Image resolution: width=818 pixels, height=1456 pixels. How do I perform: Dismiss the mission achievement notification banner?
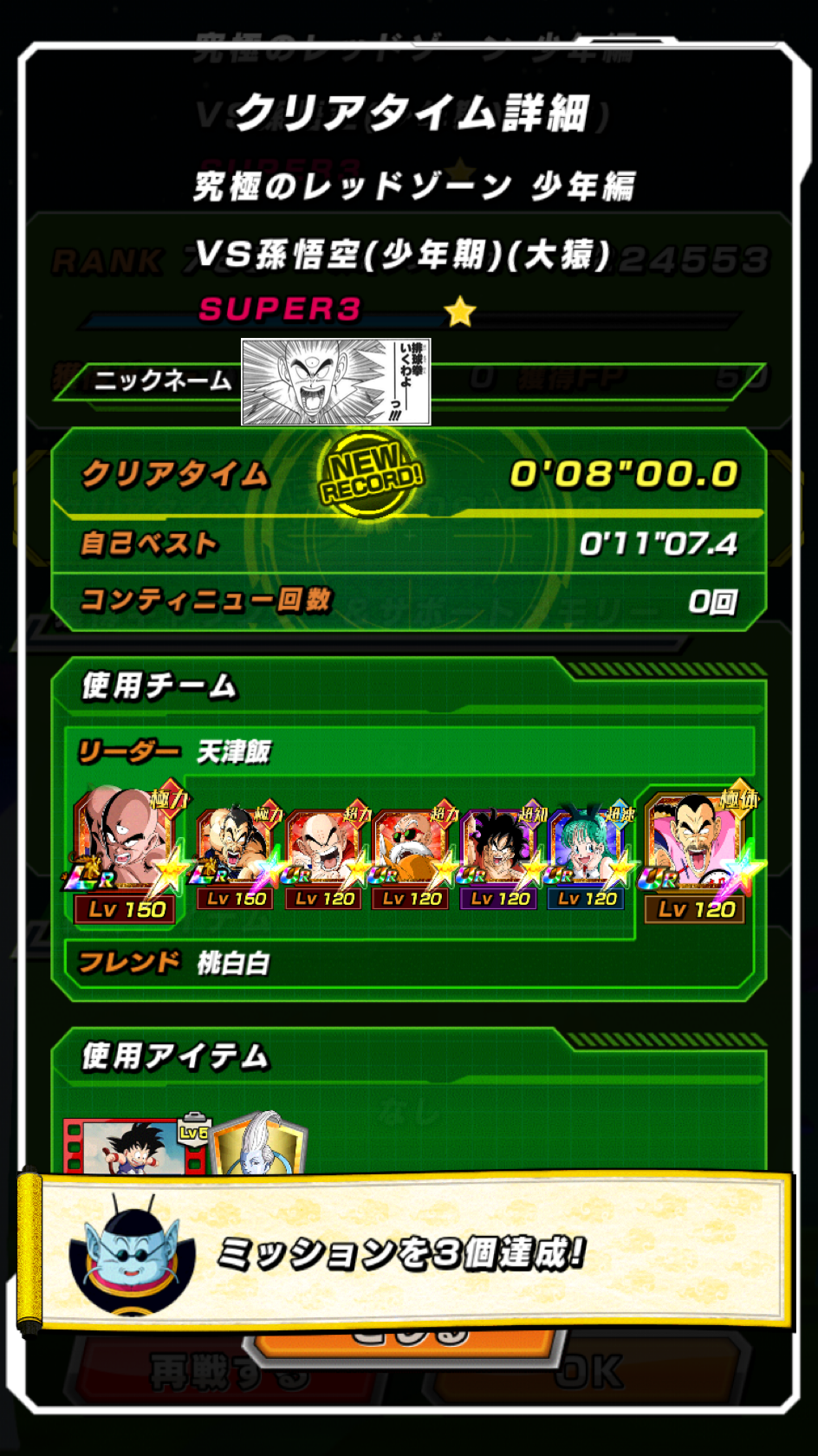click(405, 1251)
